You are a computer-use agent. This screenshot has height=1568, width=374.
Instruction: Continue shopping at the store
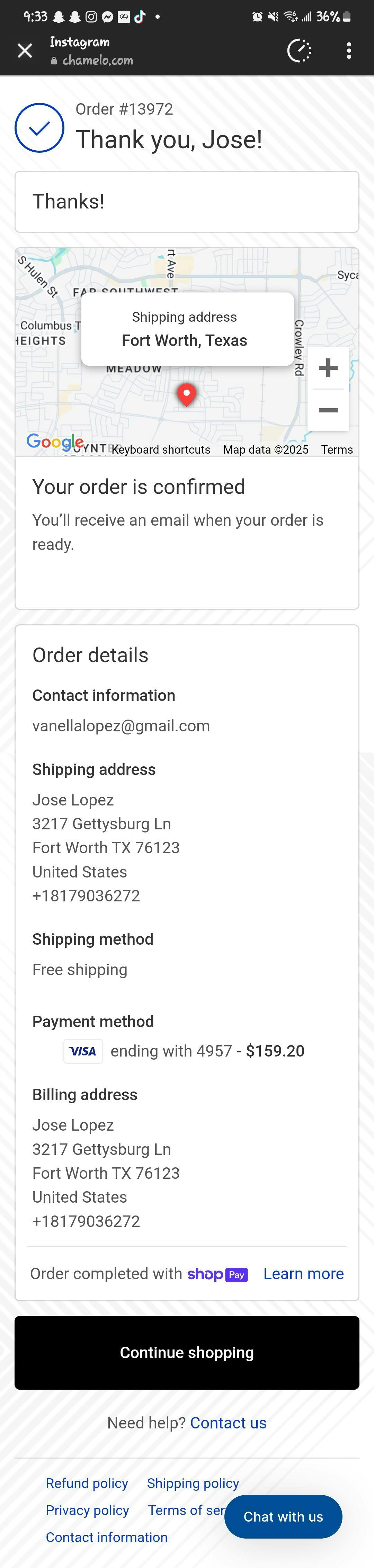point(186,1353)
